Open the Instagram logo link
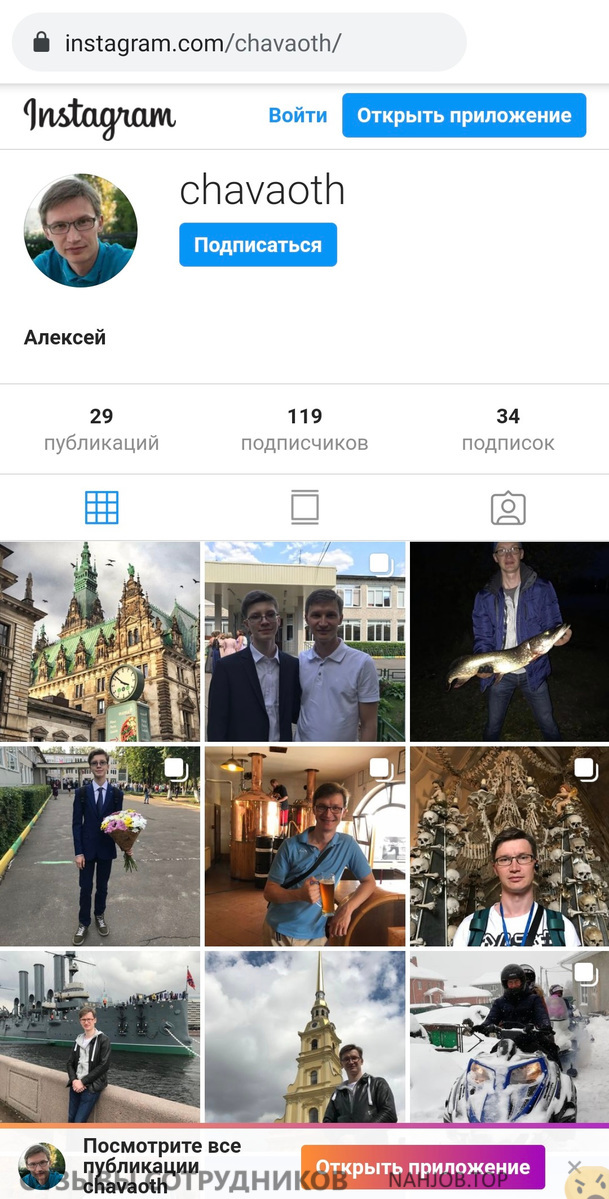 point(99,117)
